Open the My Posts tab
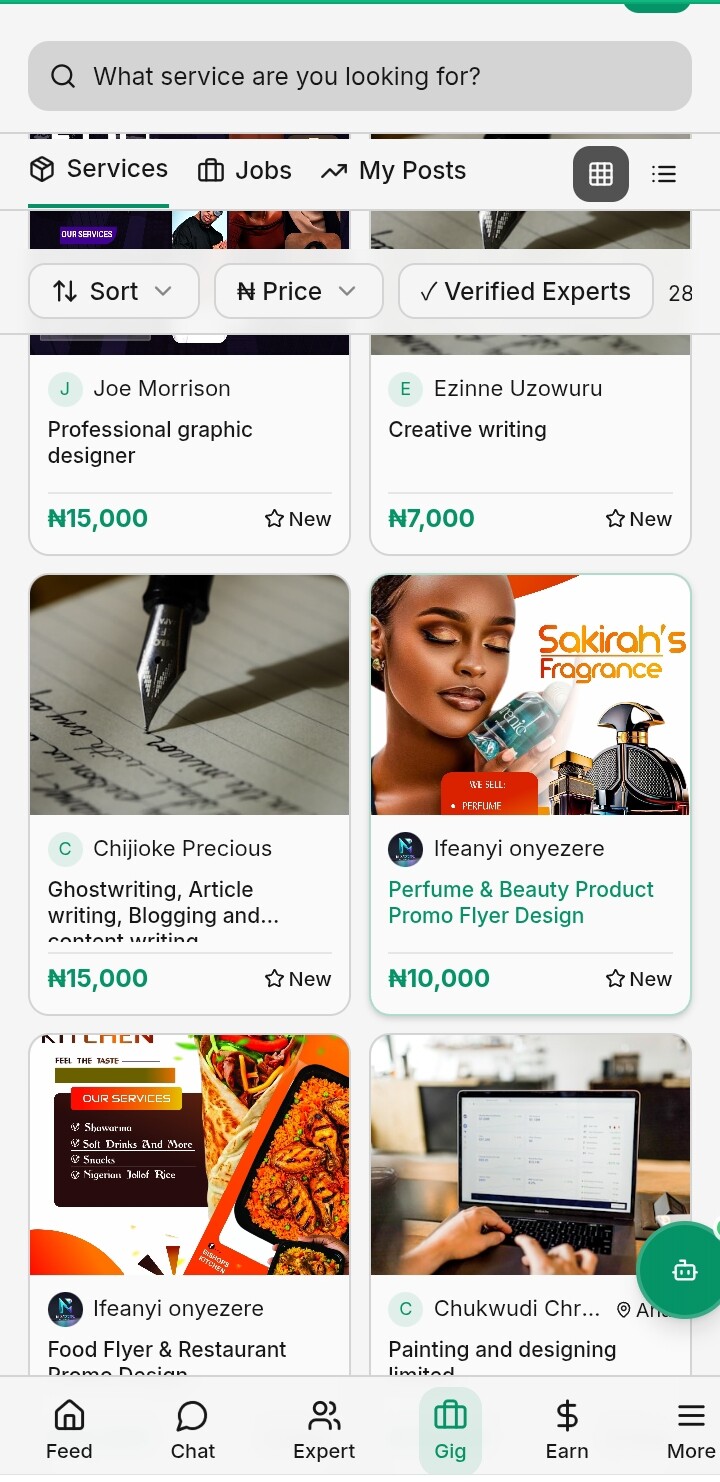 point(393,171)
